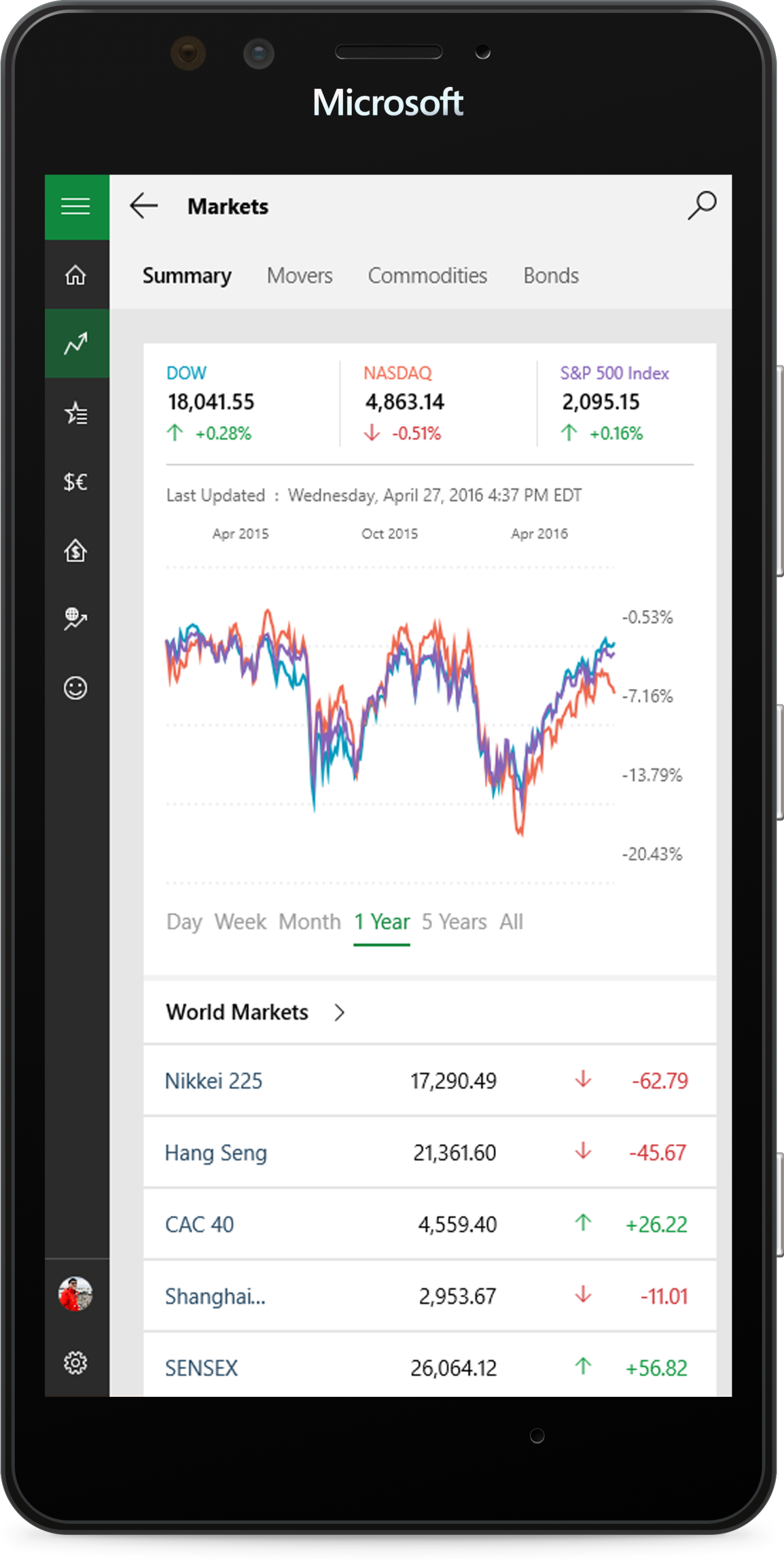This screenshot has width=784, height=1562.
Task: Open the hamburger navigation menu
Action: pyautogui.click(x=76, y=206)
